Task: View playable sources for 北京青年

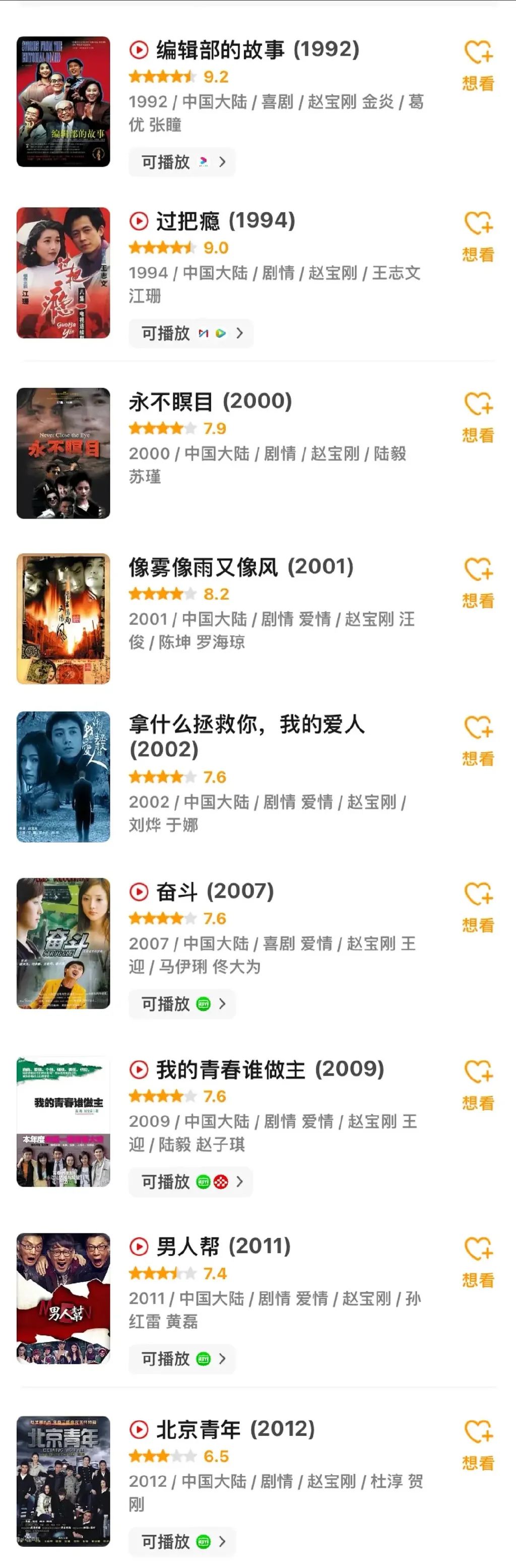Action: pos(182,1541)
